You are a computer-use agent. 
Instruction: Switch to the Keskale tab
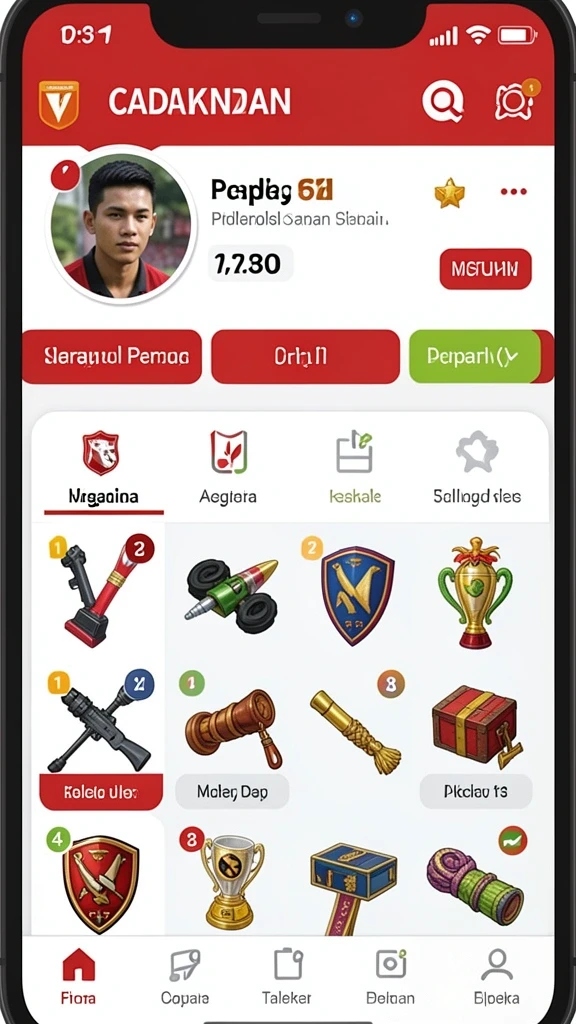coord(355,469)
